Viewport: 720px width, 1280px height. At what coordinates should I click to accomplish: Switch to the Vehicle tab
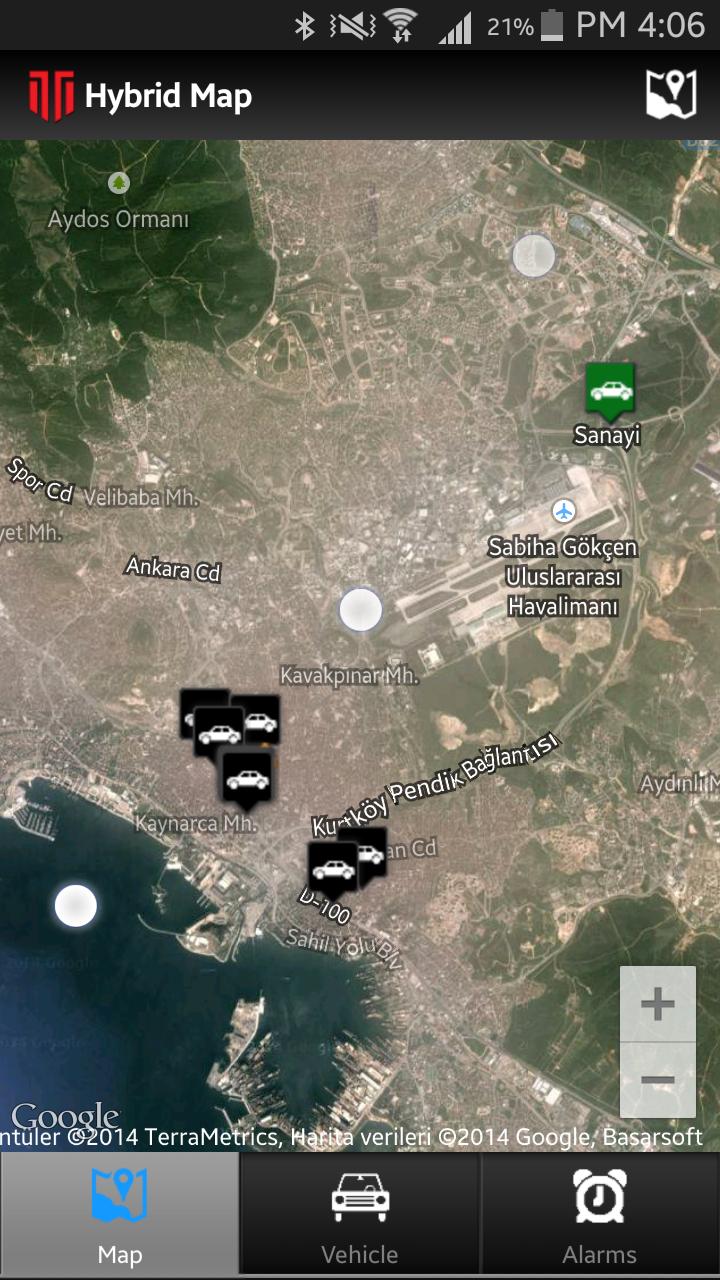tap(359, 1213)
